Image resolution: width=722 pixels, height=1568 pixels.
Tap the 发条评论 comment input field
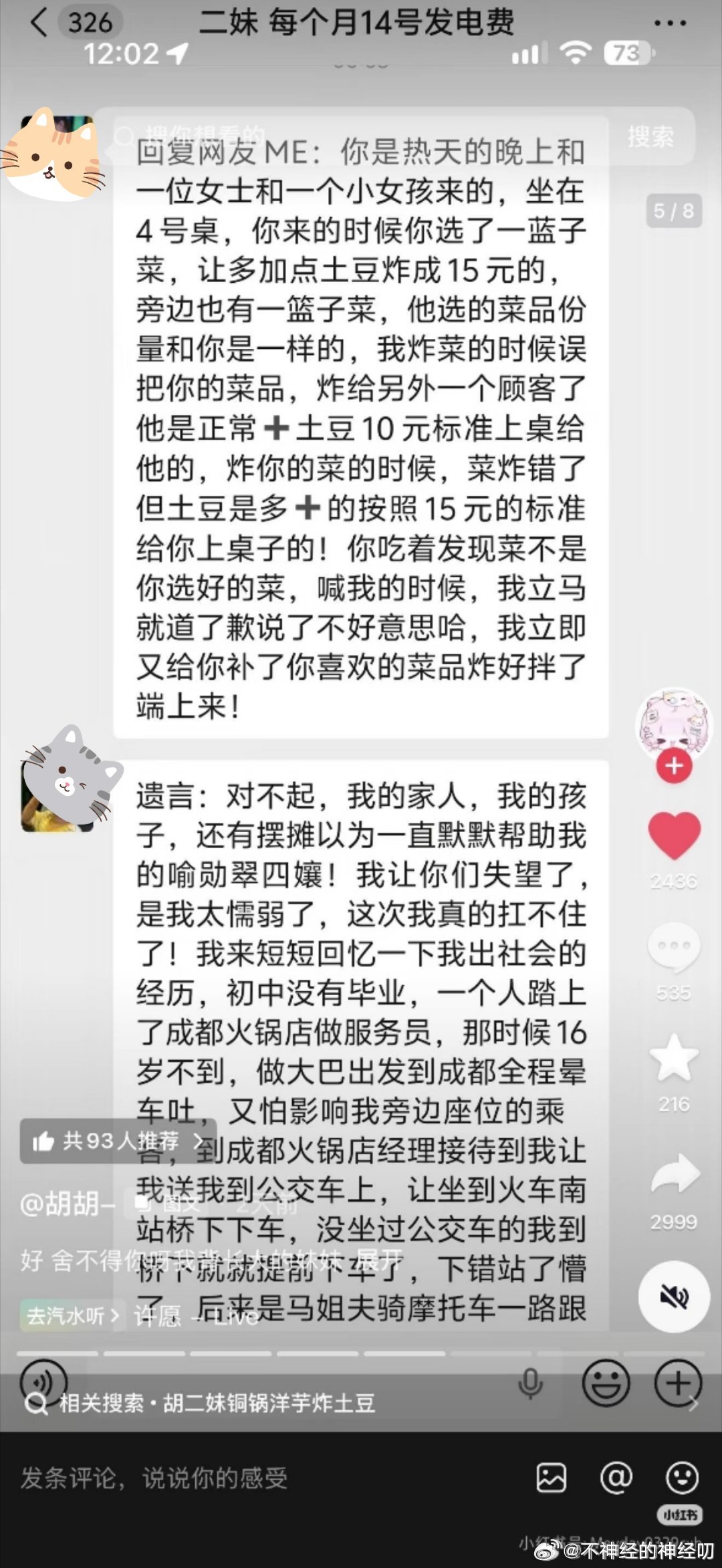[267, 1478]
